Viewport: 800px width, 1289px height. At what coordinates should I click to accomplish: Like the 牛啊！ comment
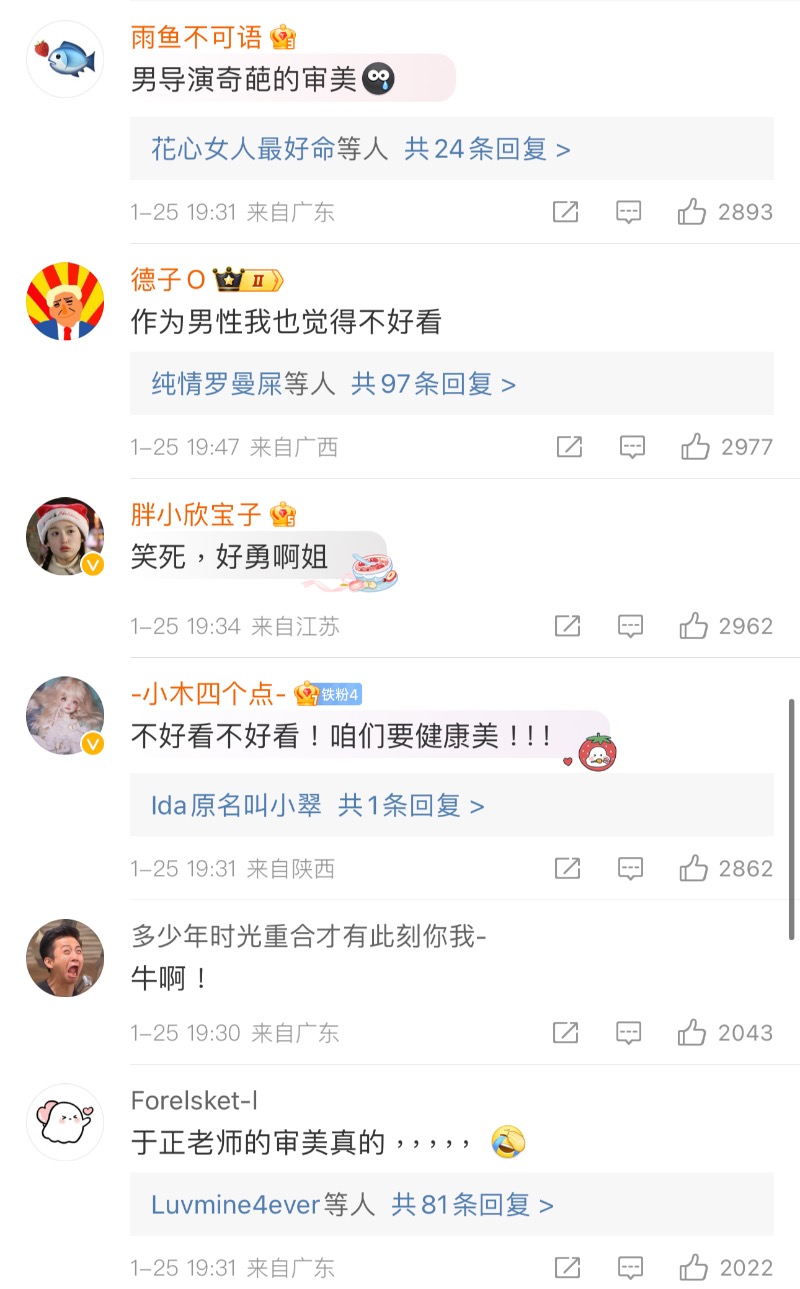692,1033
